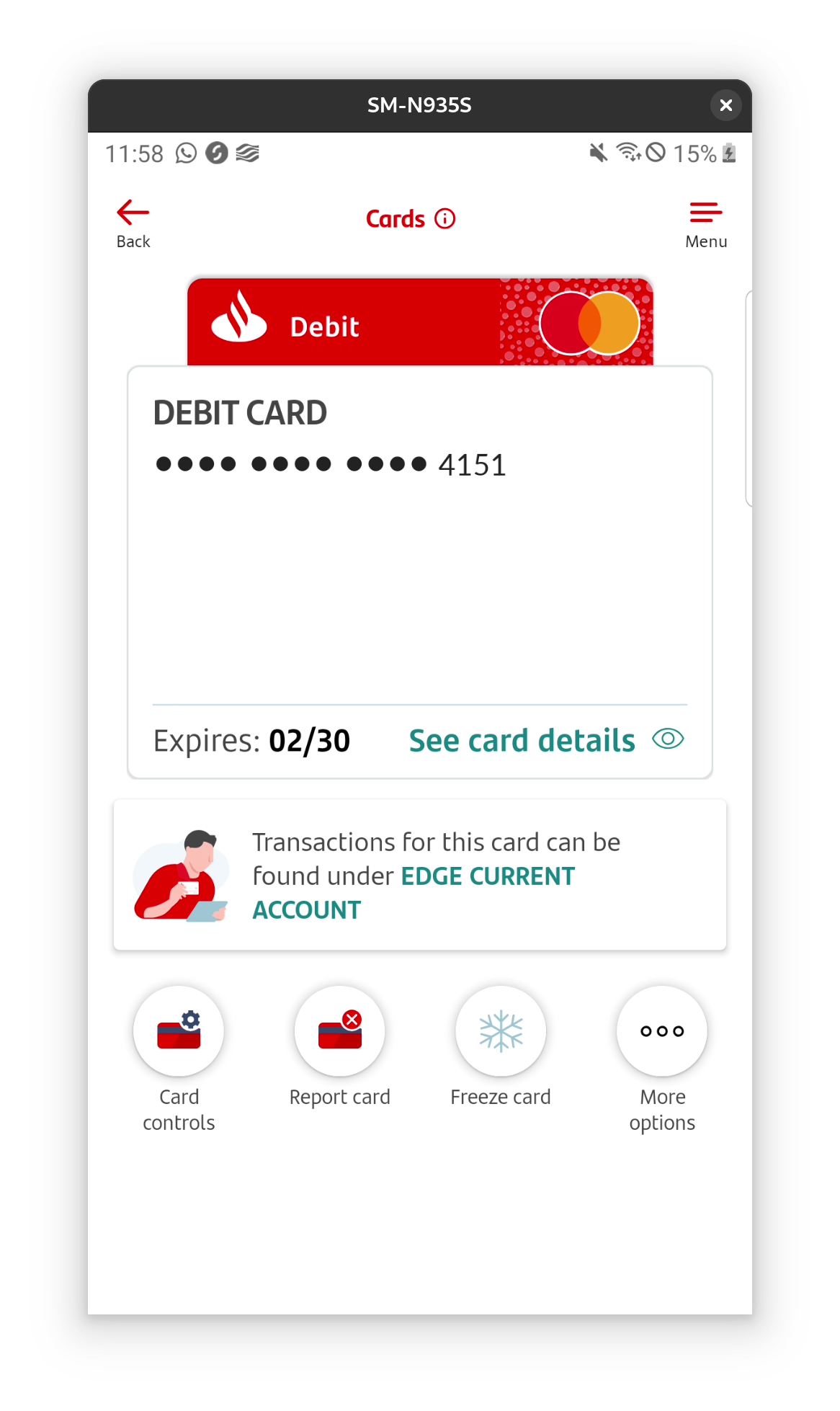Open the EDGE CURRENT ACCOUNT link
Viewport: 840px width, 1411px height.
point(414,893)
